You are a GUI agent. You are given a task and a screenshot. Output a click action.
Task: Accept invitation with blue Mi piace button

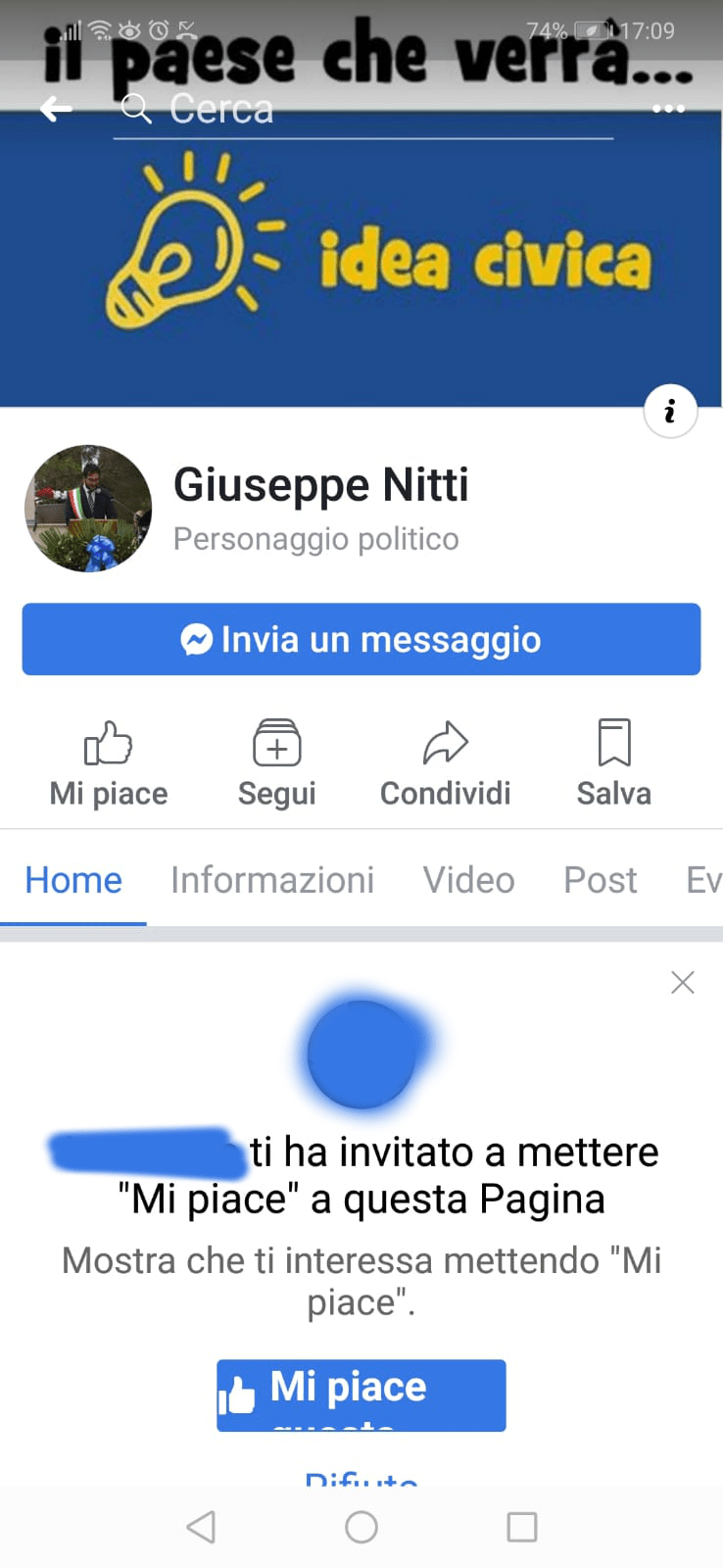click(361, 1396)
